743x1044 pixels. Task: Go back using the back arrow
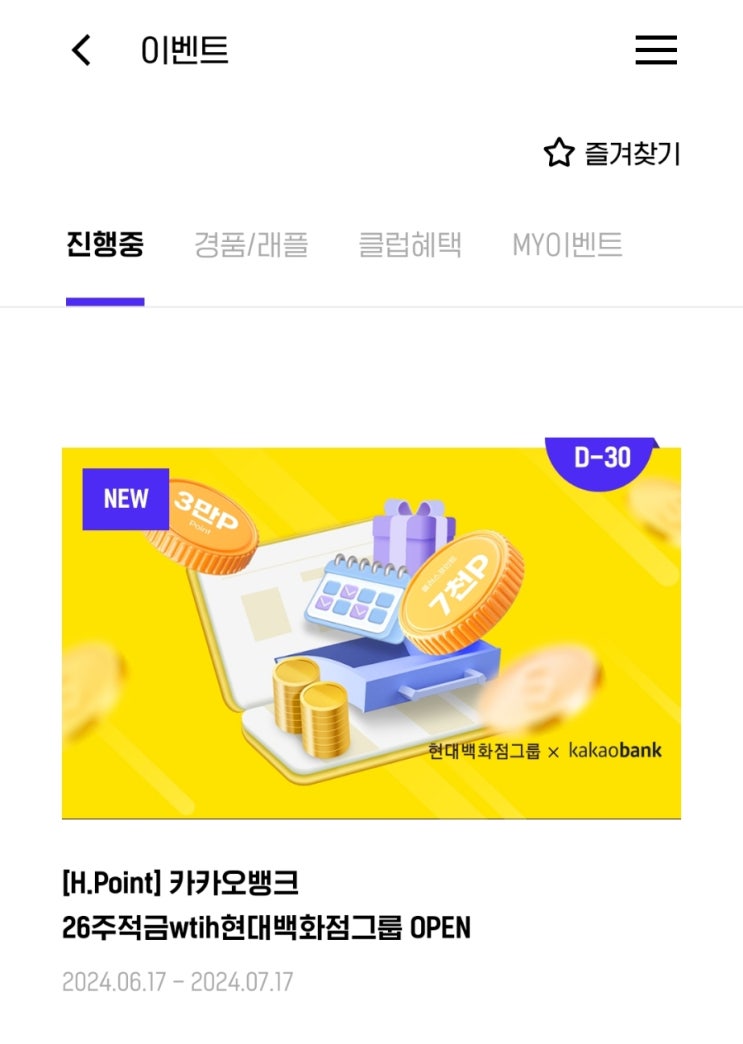click(81, 51)
